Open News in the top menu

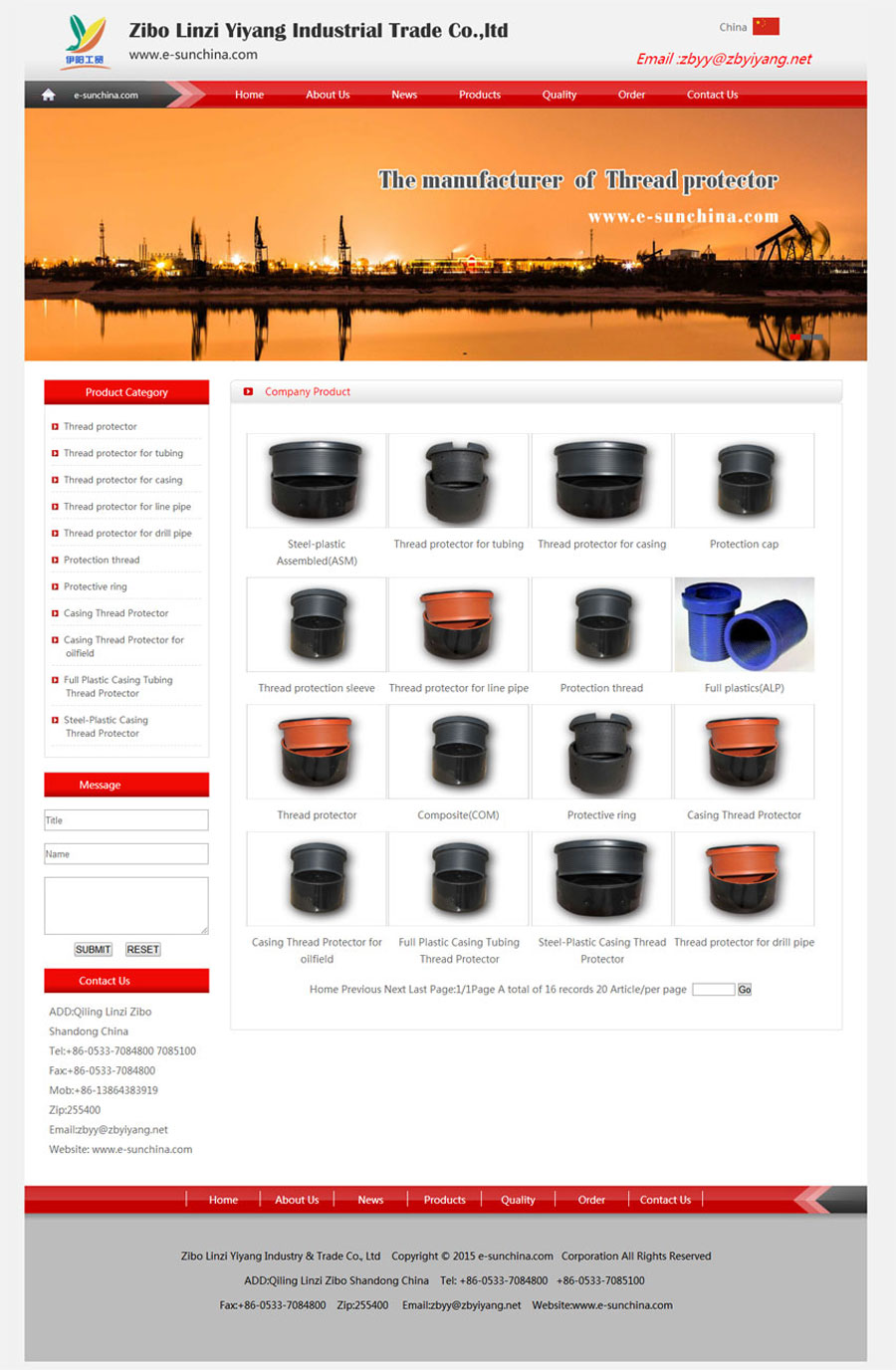coord(404,95)
